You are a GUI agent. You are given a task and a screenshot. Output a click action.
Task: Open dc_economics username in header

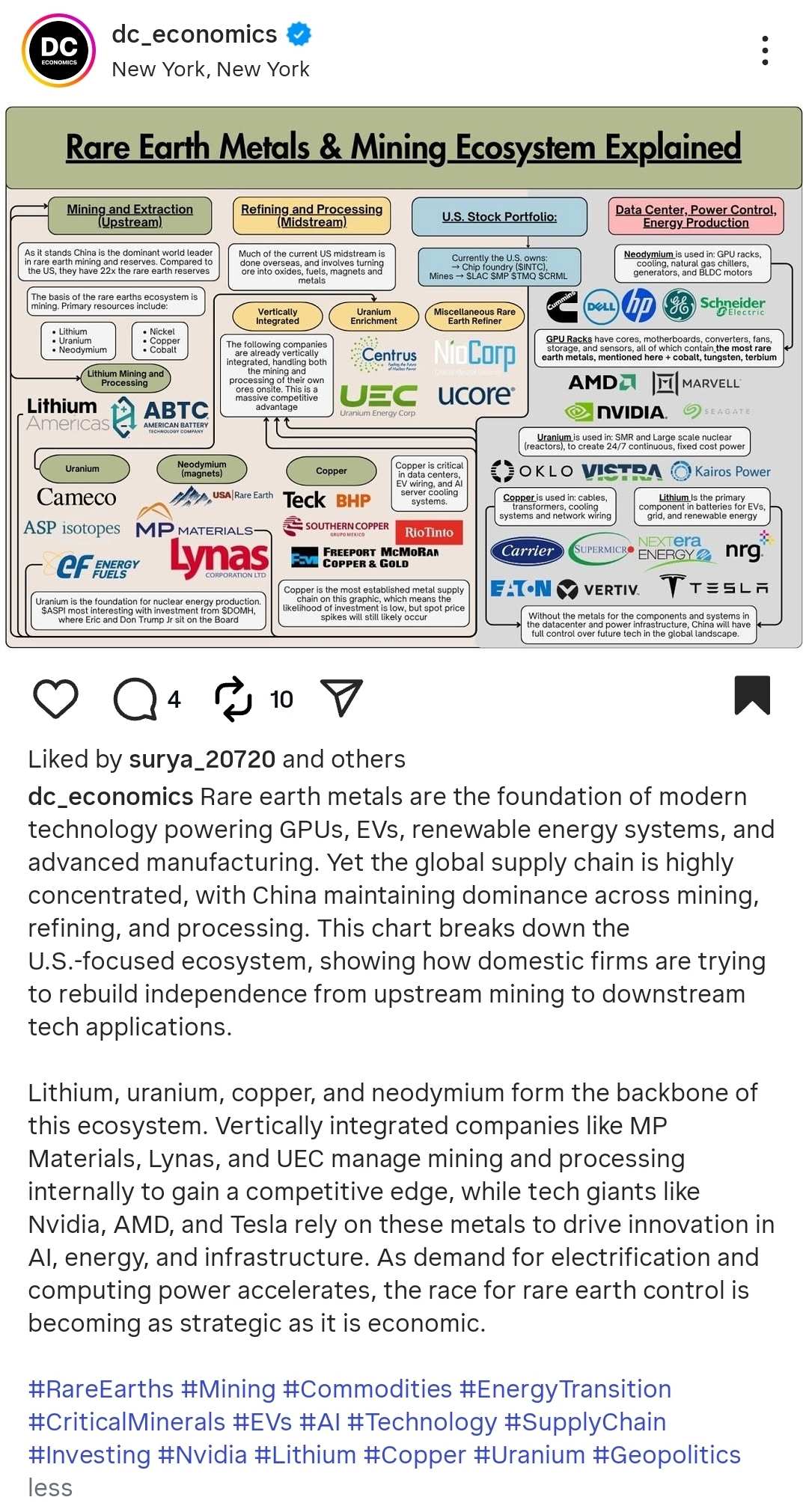[195, 34]
